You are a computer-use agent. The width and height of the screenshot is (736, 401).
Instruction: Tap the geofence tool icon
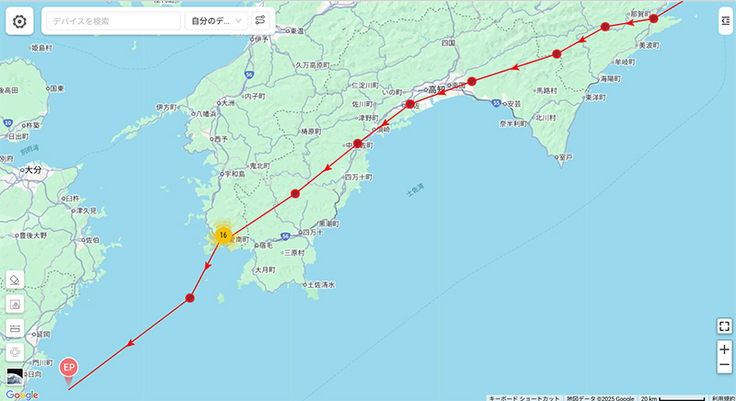click(15, 304)
